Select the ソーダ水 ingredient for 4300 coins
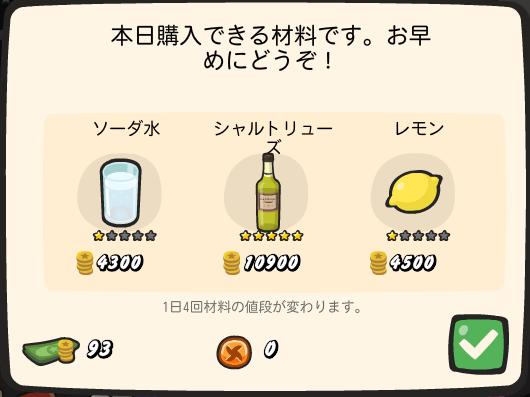This screenshot has height=397, width=530. pyautogui.click(x=120, y=192)
